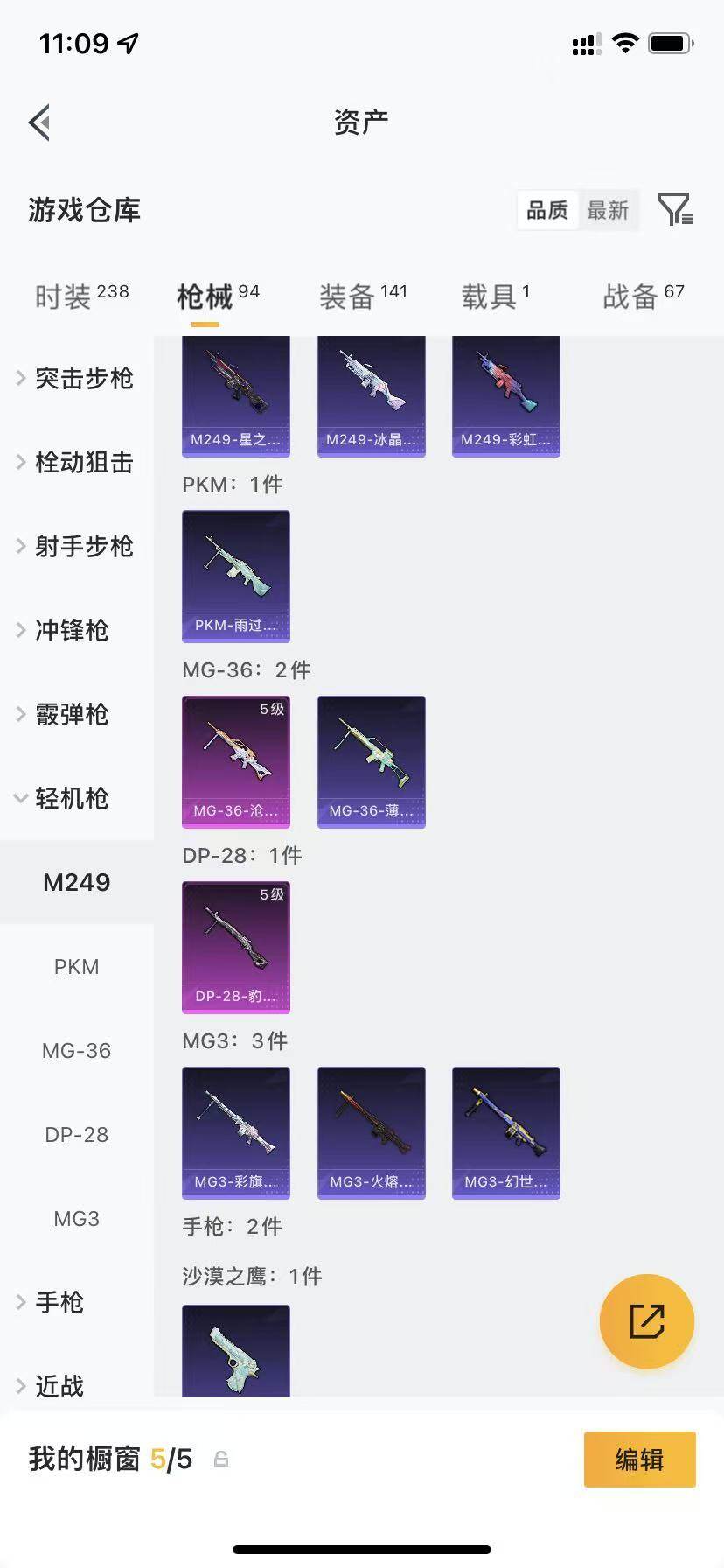This screenshot has height=1568, width=724.
Task: Select the 战备 tab
Action: [x=644, y=297]
